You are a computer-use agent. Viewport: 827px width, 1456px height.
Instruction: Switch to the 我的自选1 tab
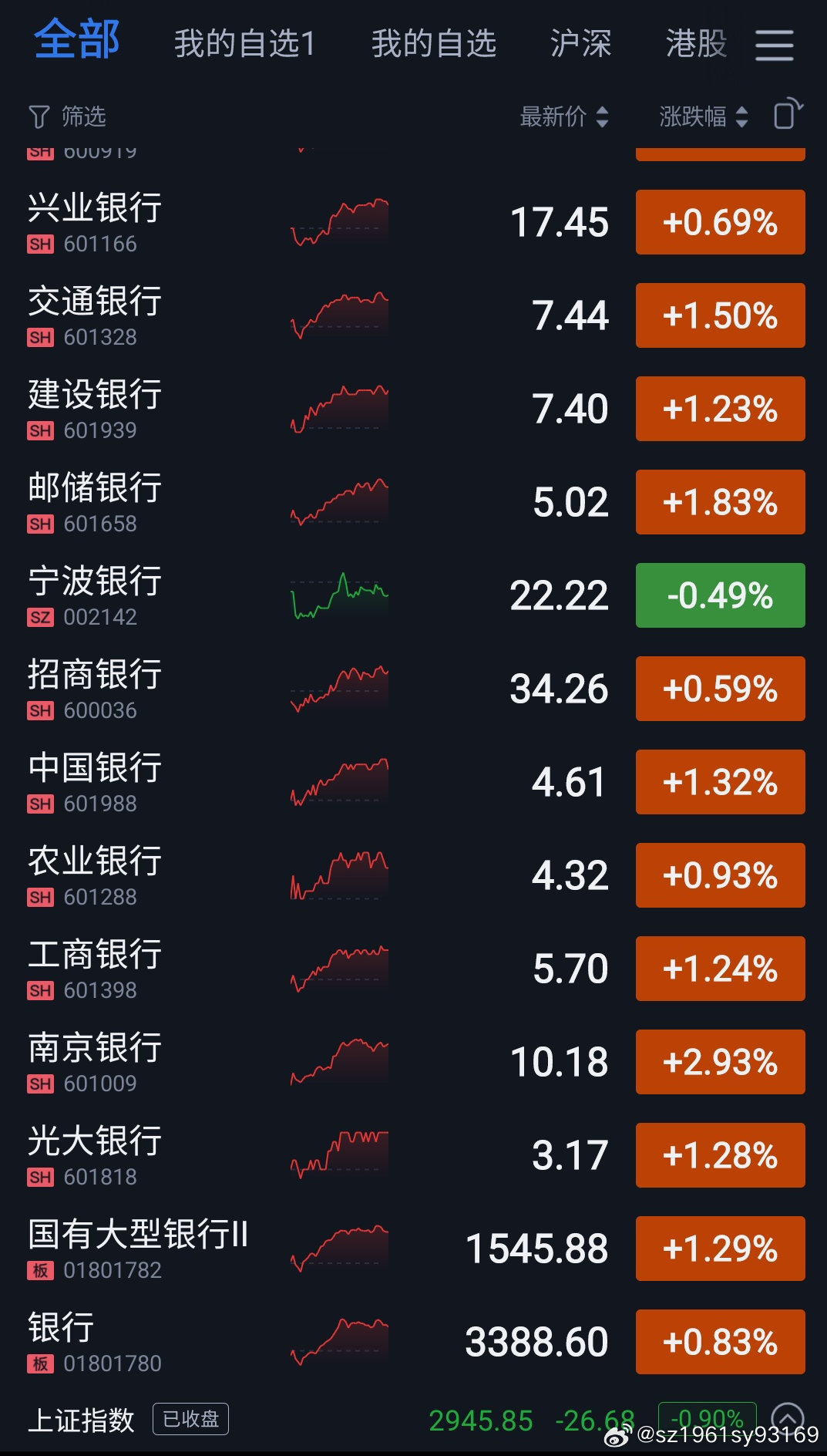click(x=245, y=43)
